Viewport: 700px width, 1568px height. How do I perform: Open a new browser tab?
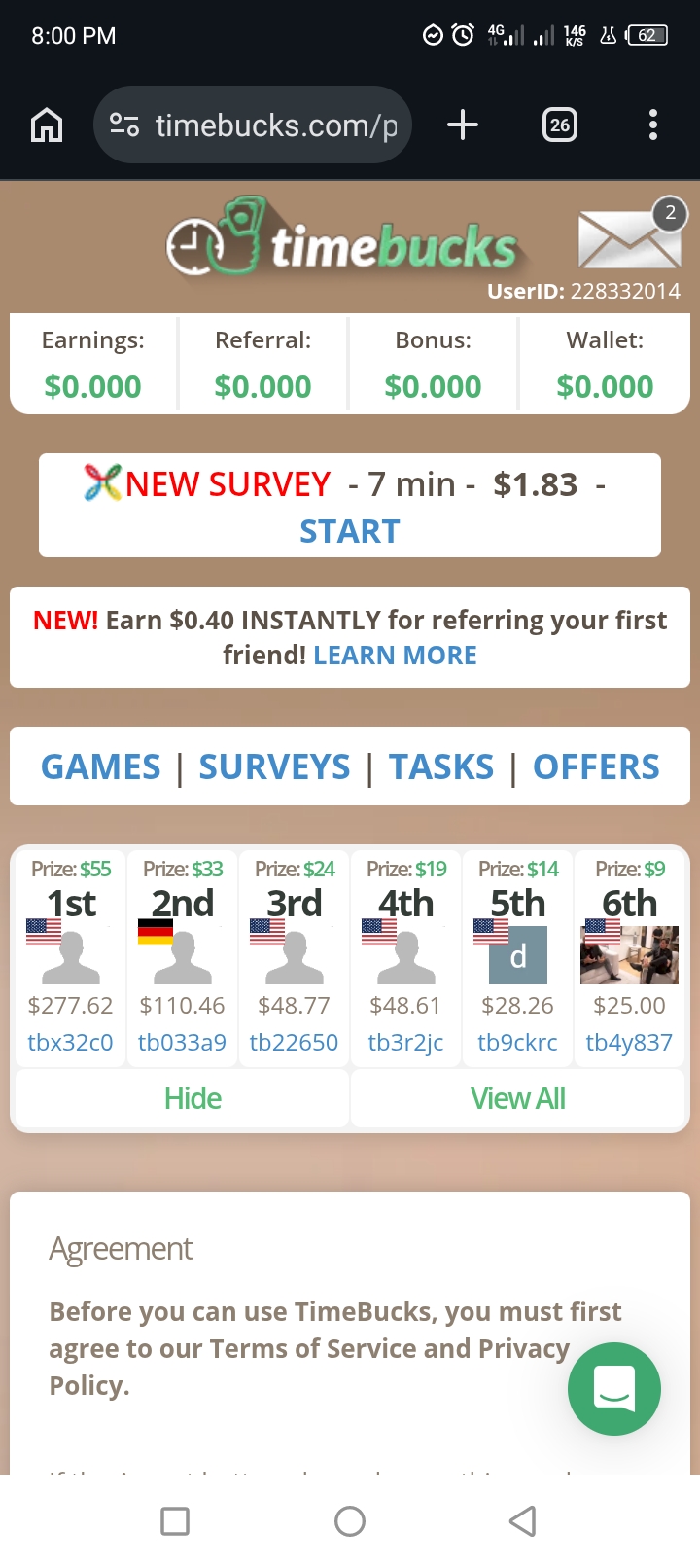coord(463,125)
